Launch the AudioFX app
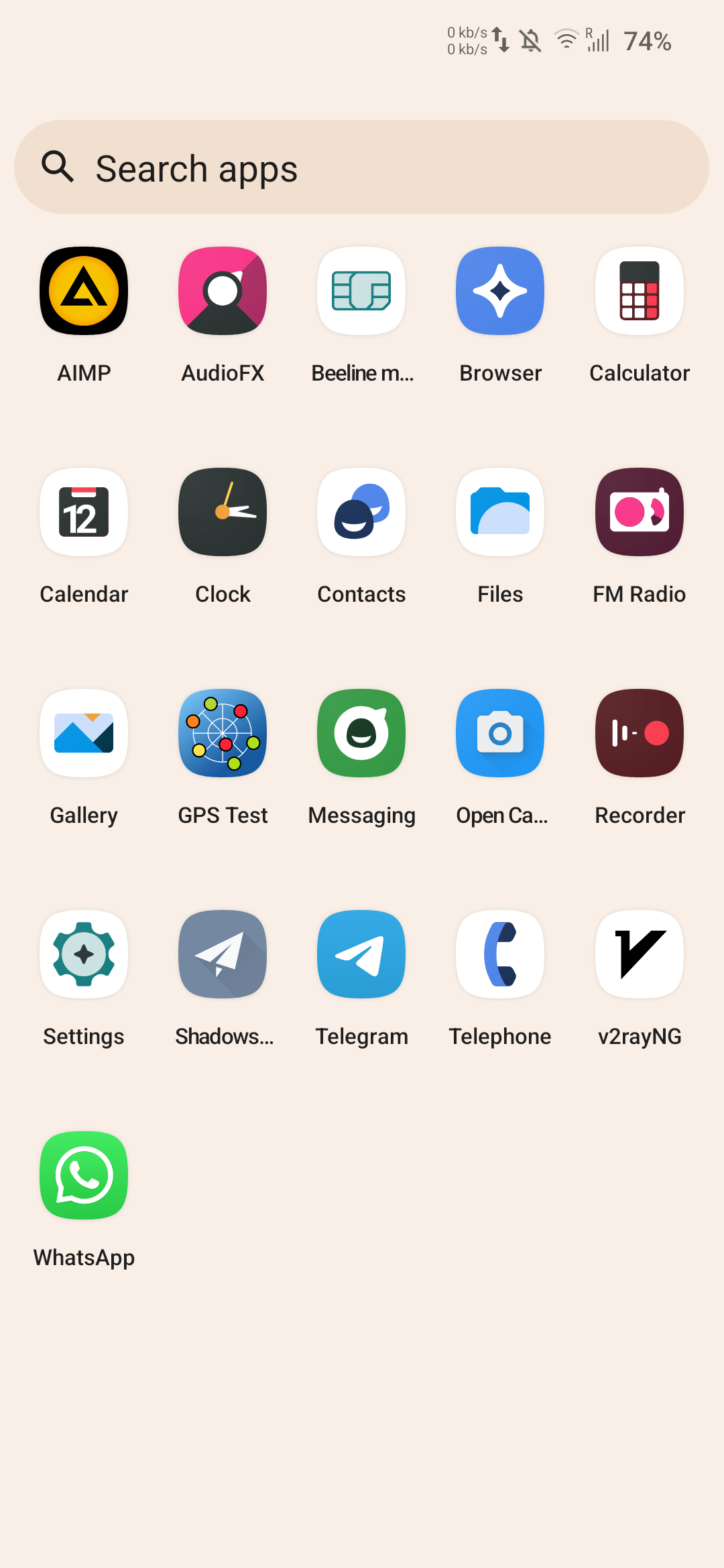This screenshot has width=724, height=1568. click(223, 291)
